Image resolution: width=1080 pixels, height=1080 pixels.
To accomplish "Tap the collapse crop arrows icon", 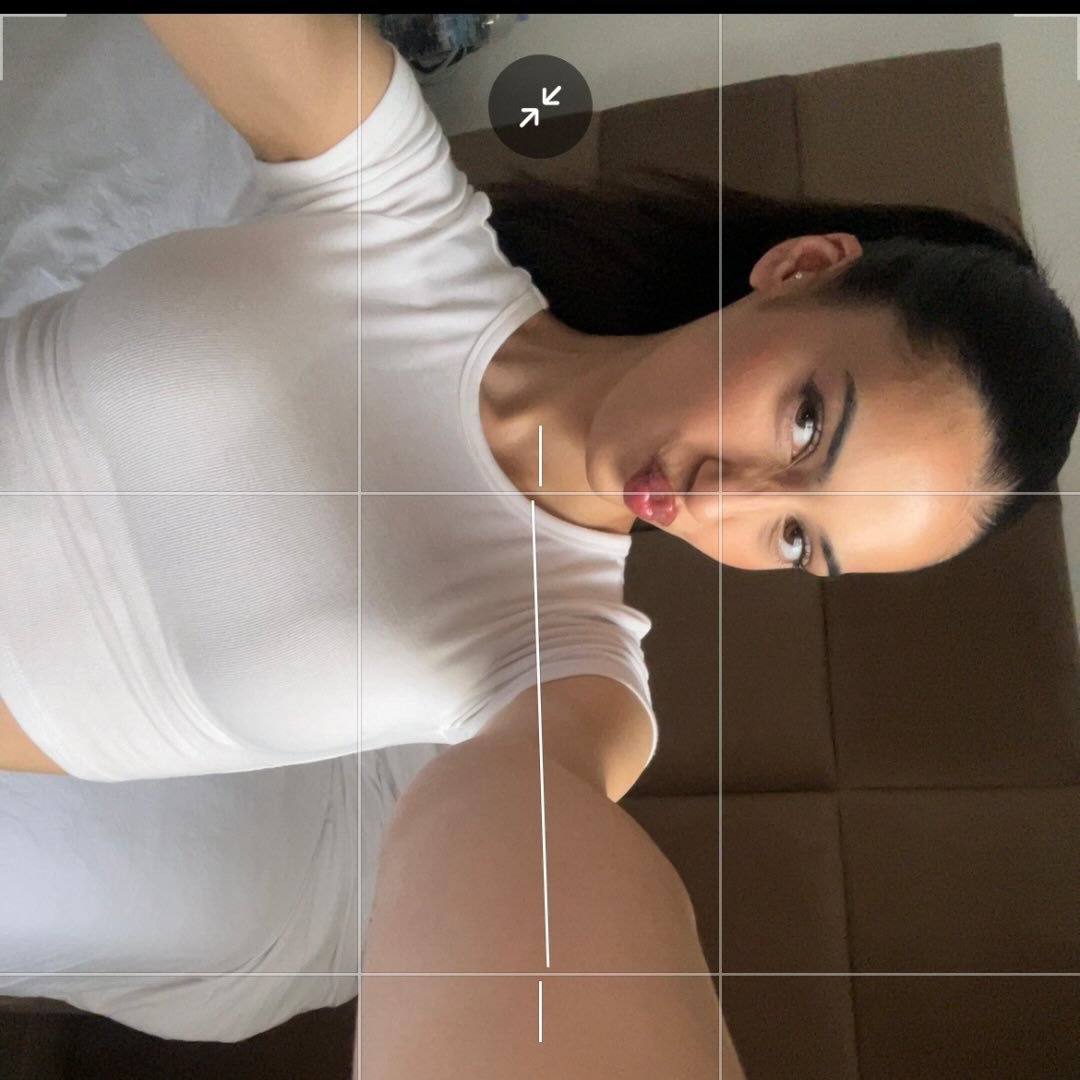I will (540, 106).
